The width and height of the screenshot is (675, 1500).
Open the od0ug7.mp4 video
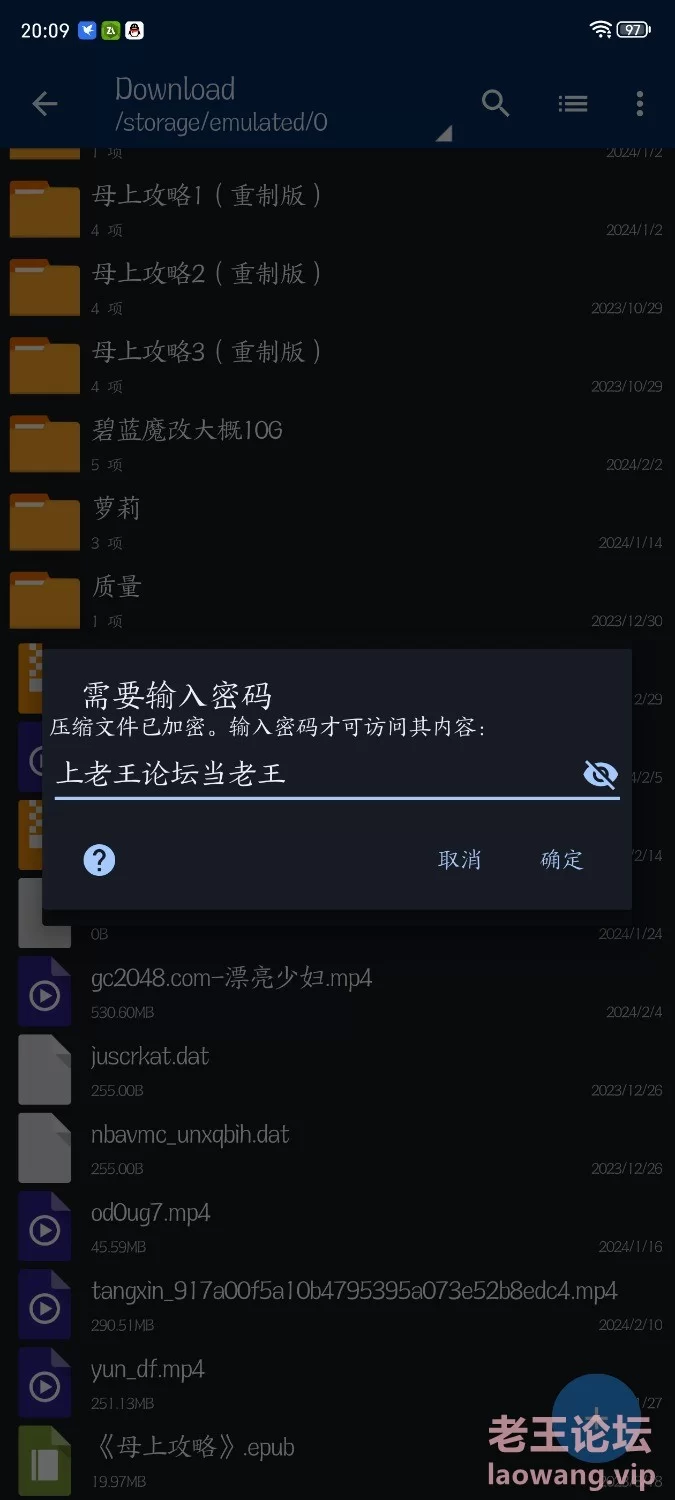click(337, 1226)
